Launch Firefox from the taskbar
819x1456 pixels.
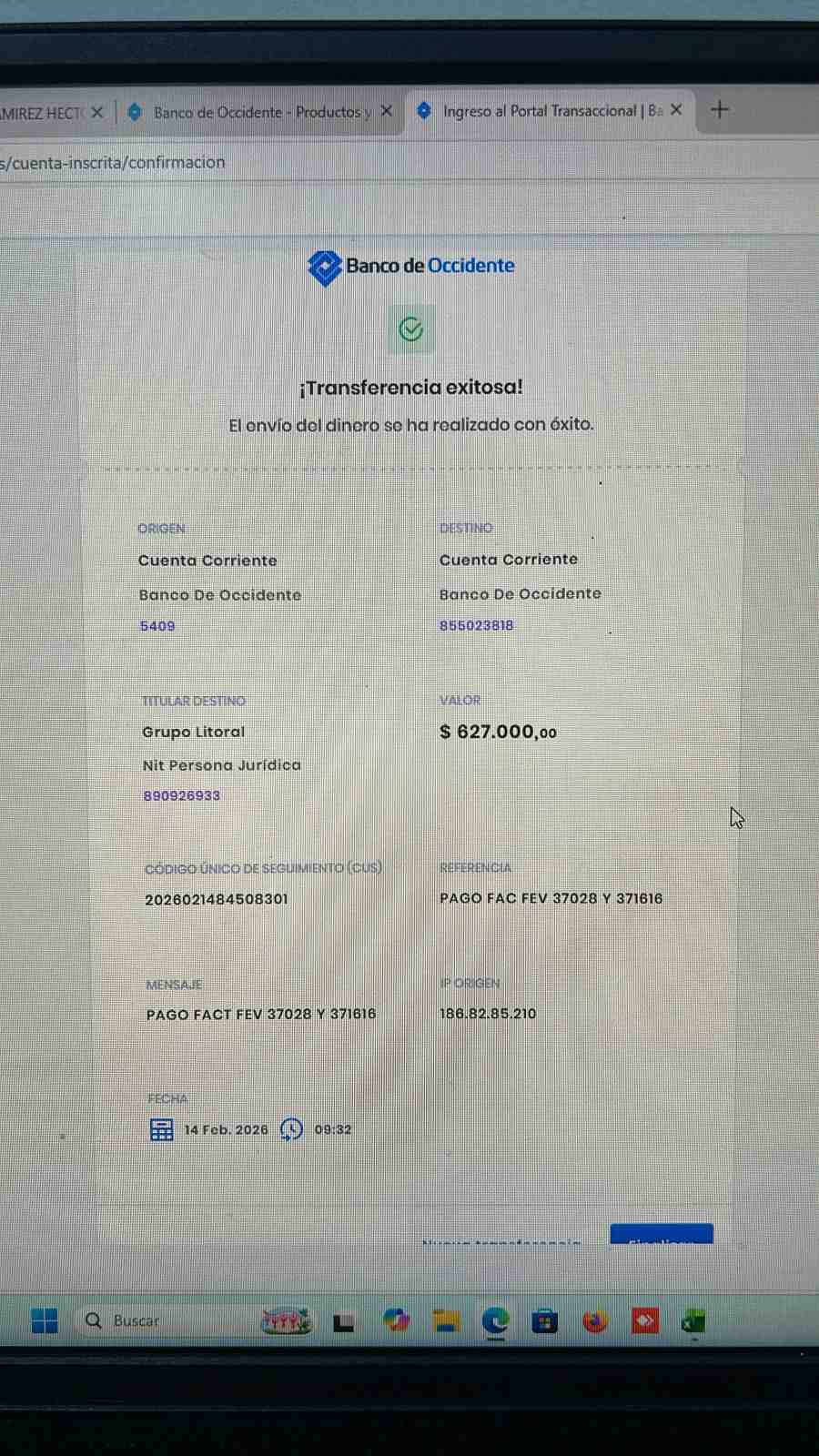point(595,1320)
